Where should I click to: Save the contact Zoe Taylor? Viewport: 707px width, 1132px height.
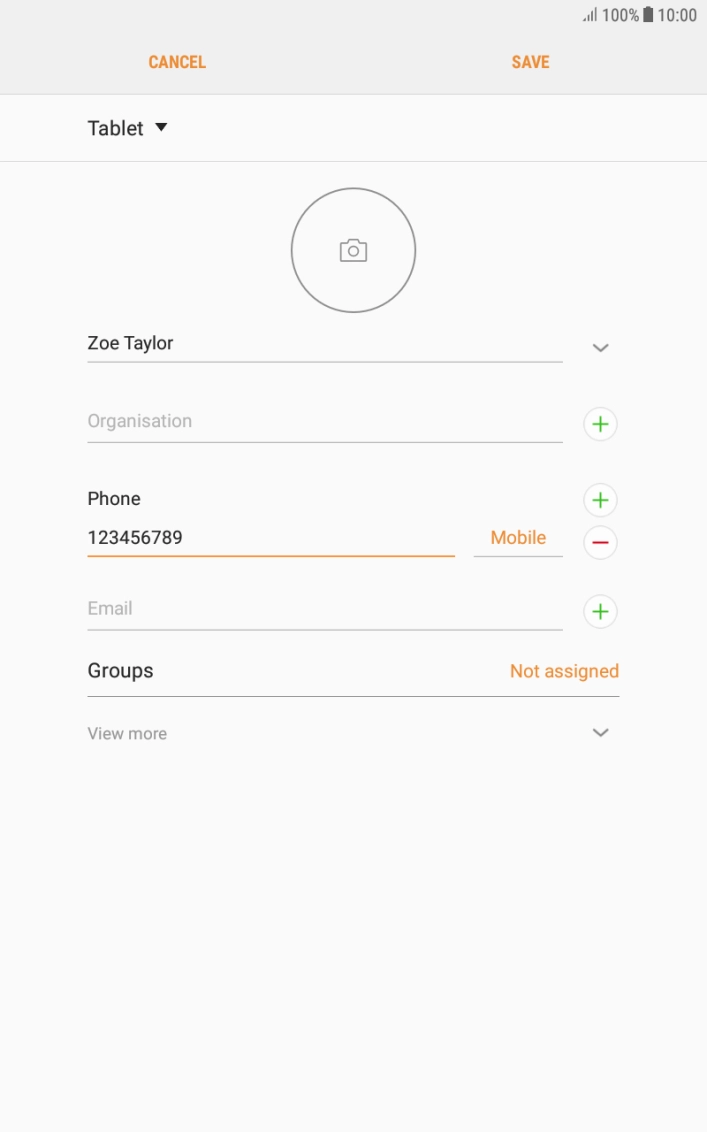(x=530, y=62)
